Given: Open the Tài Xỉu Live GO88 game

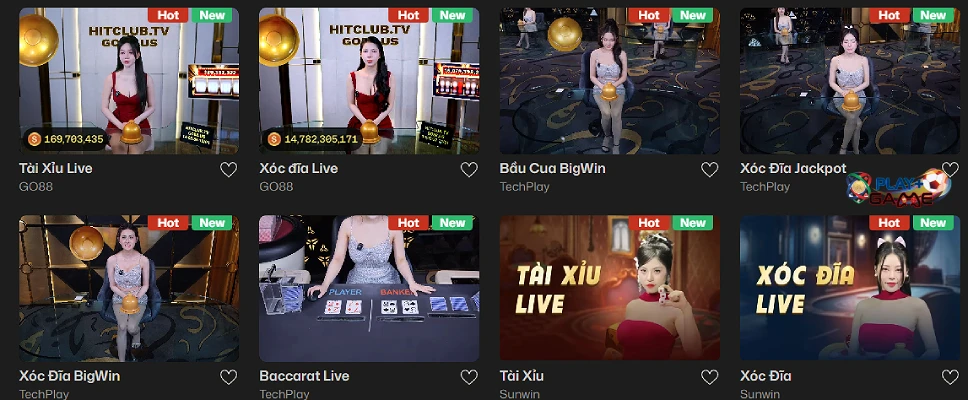Looking at the screenshot, I should (x=129, y=85).
